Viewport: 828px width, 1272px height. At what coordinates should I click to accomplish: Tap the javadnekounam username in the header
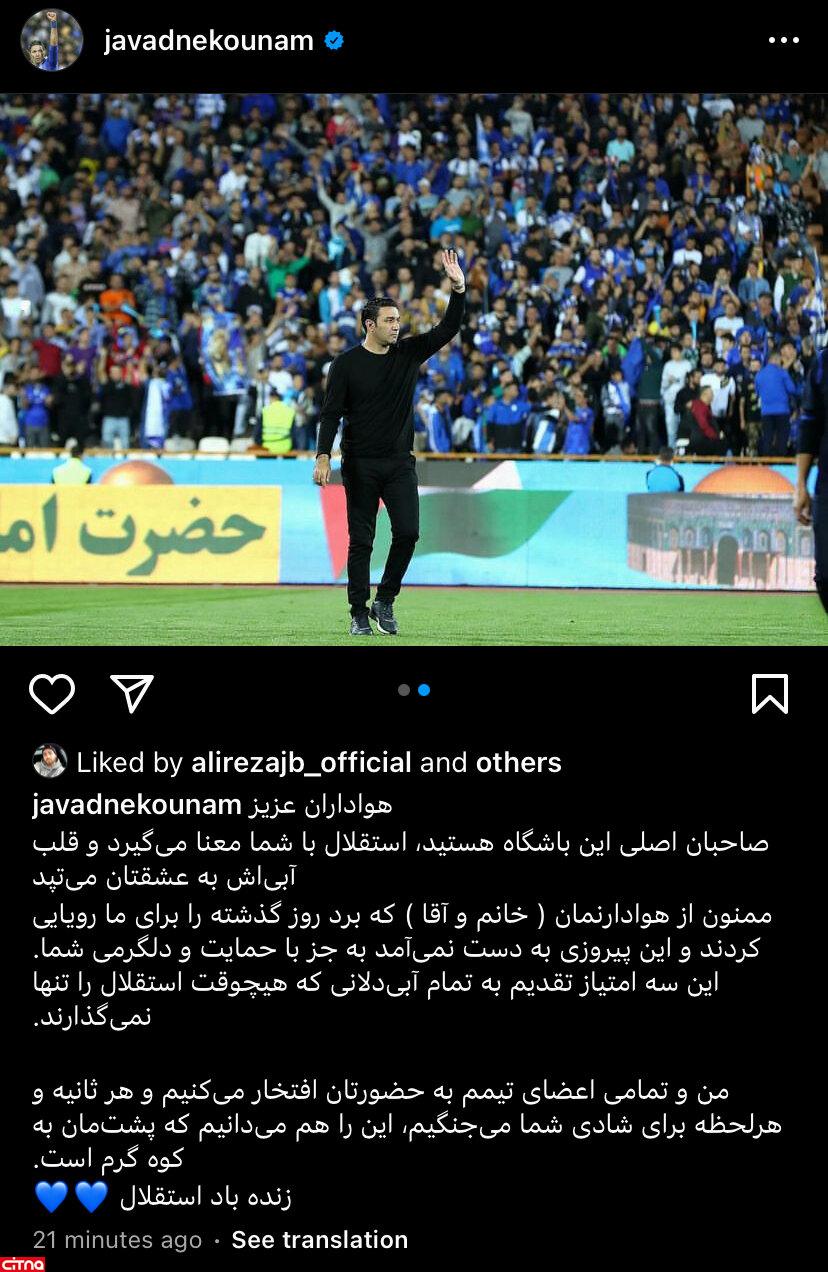click(x=208, y=41)
